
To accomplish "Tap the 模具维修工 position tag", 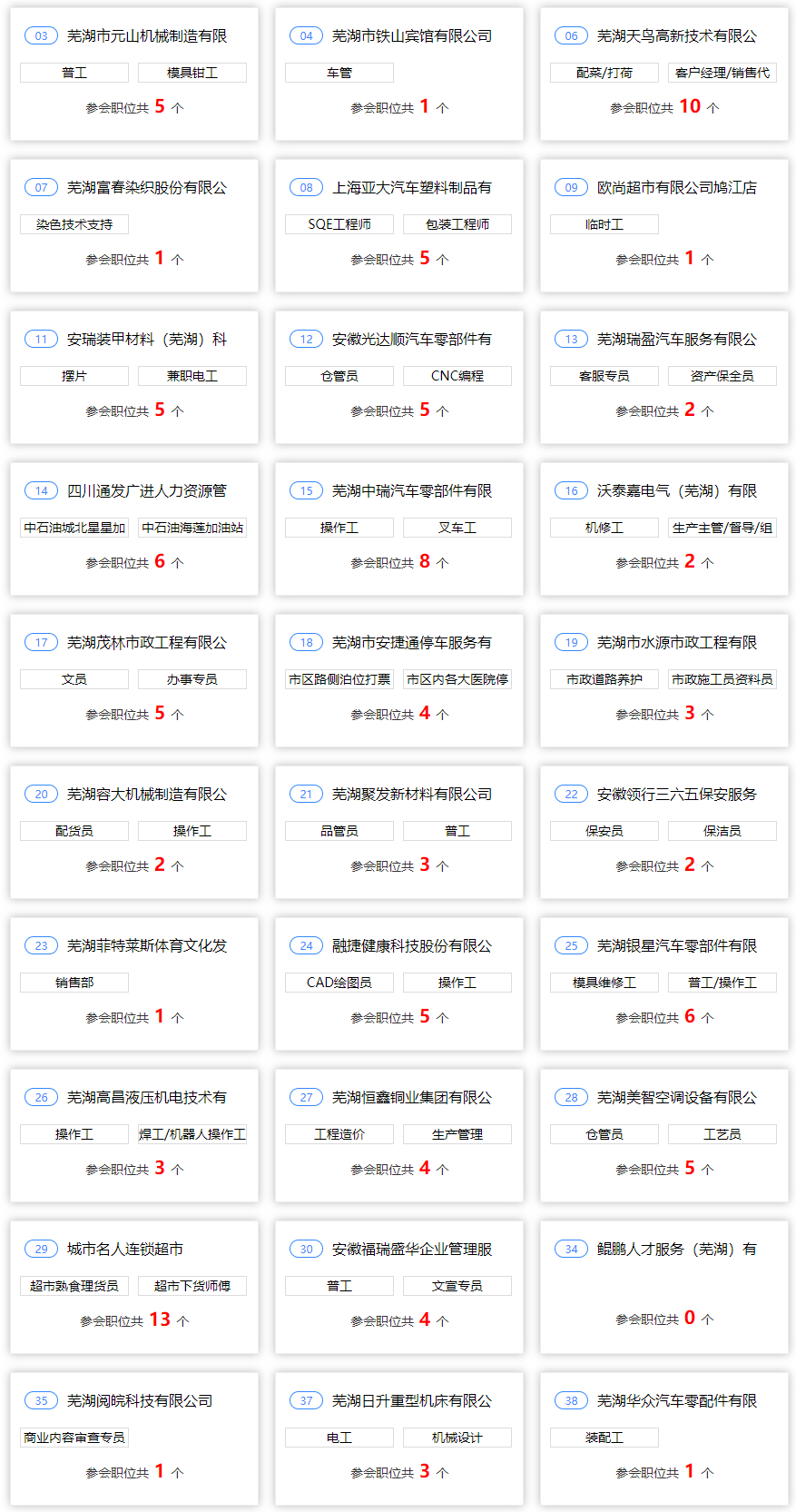I will (x=604, y=983).
